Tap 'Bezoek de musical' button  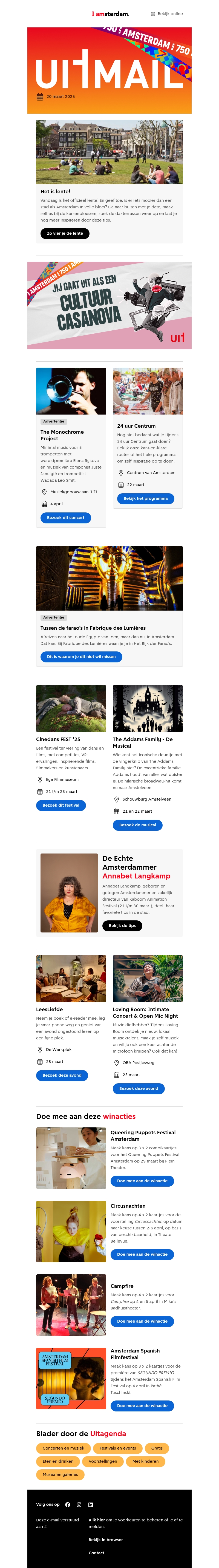tap(137, 825)
